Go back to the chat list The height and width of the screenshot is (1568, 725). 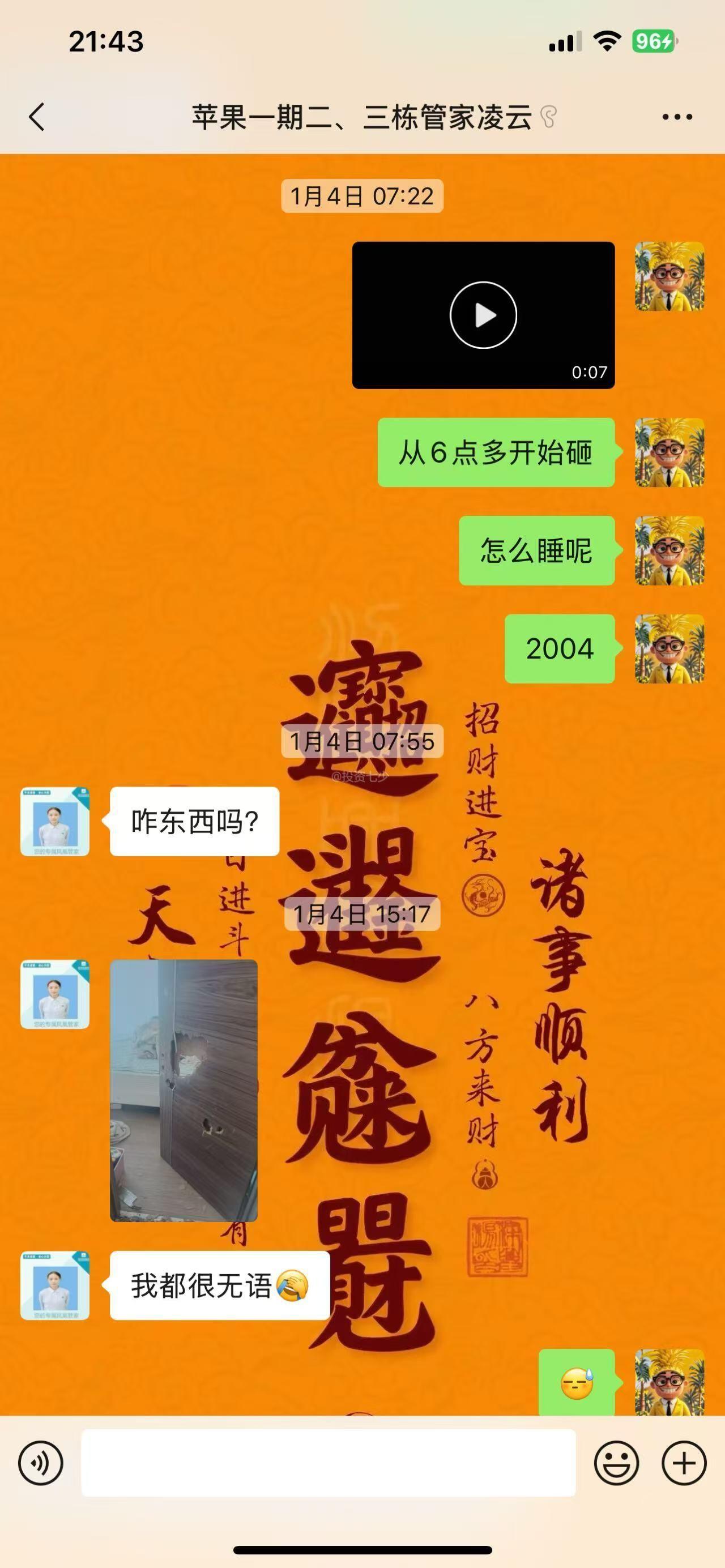36,117
